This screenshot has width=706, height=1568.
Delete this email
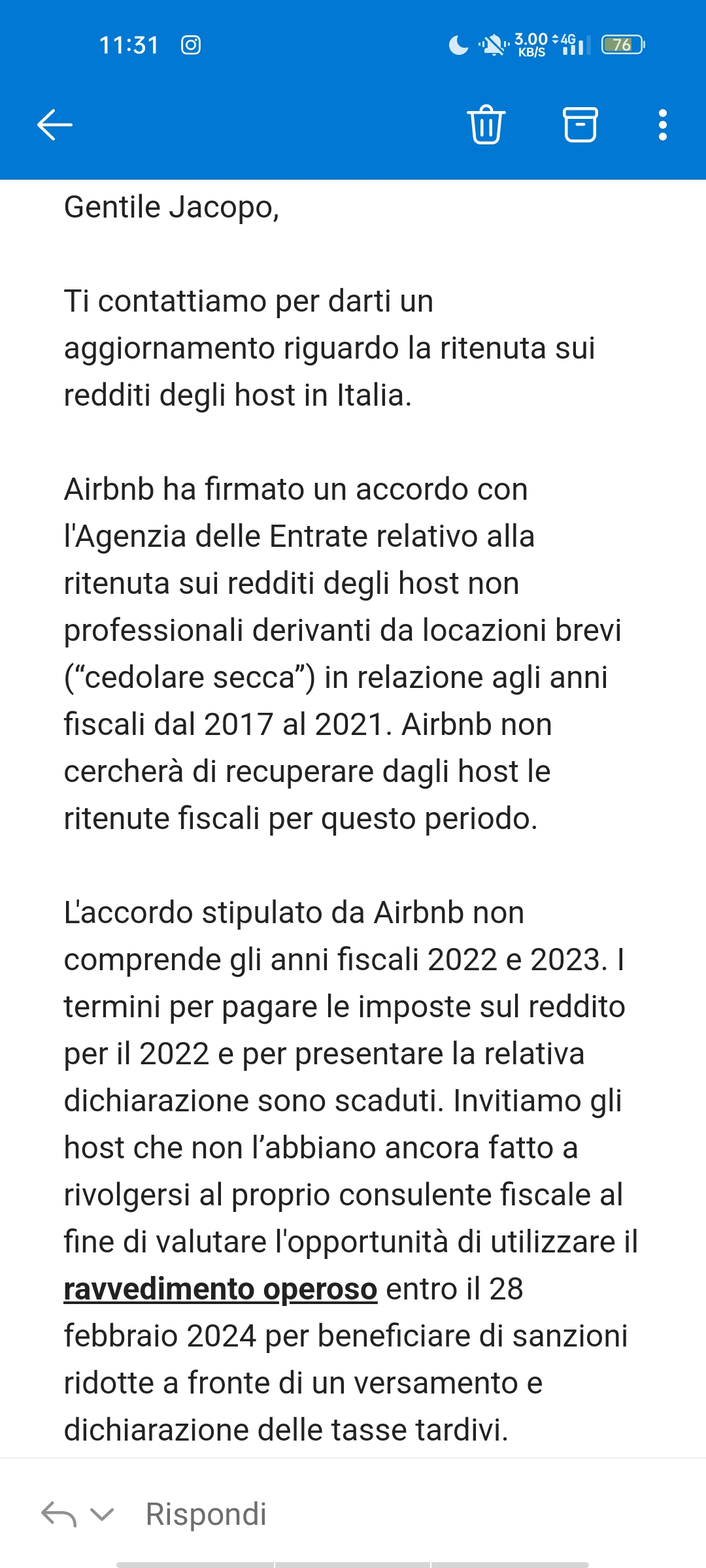point(486,124)
